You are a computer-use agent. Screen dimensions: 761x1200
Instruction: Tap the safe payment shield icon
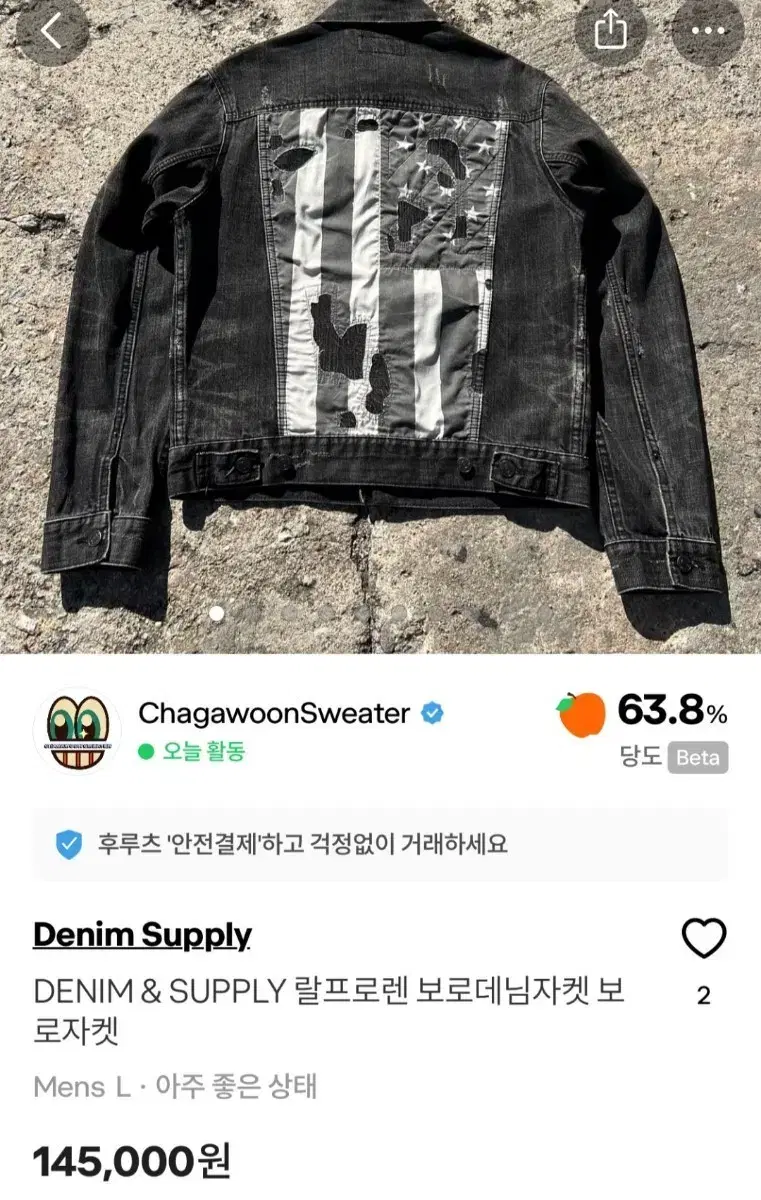pyautogui.click(x=67, y=845)
